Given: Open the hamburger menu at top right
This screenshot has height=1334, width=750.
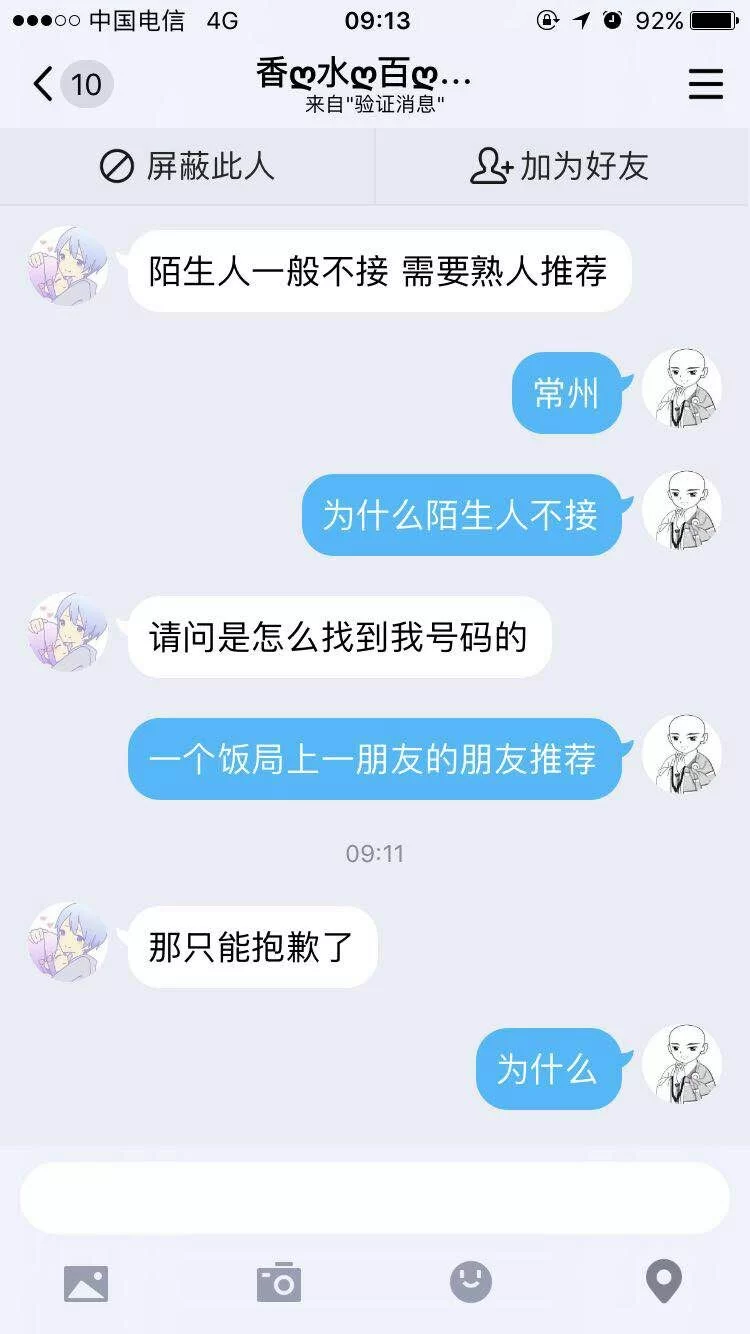Looking at the screenshot, I should coord(705,84).
